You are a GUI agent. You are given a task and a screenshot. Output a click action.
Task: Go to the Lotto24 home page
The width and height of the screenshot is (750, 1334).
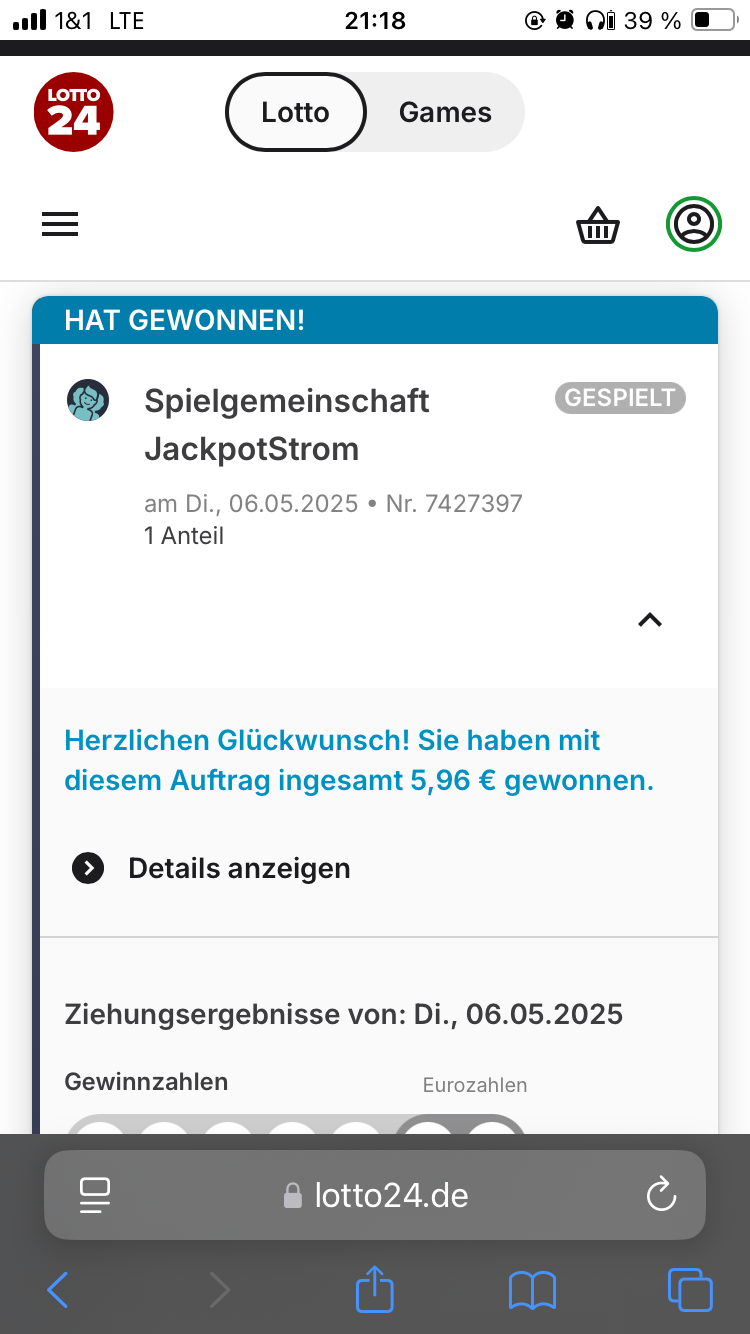(x=74, y=112)
